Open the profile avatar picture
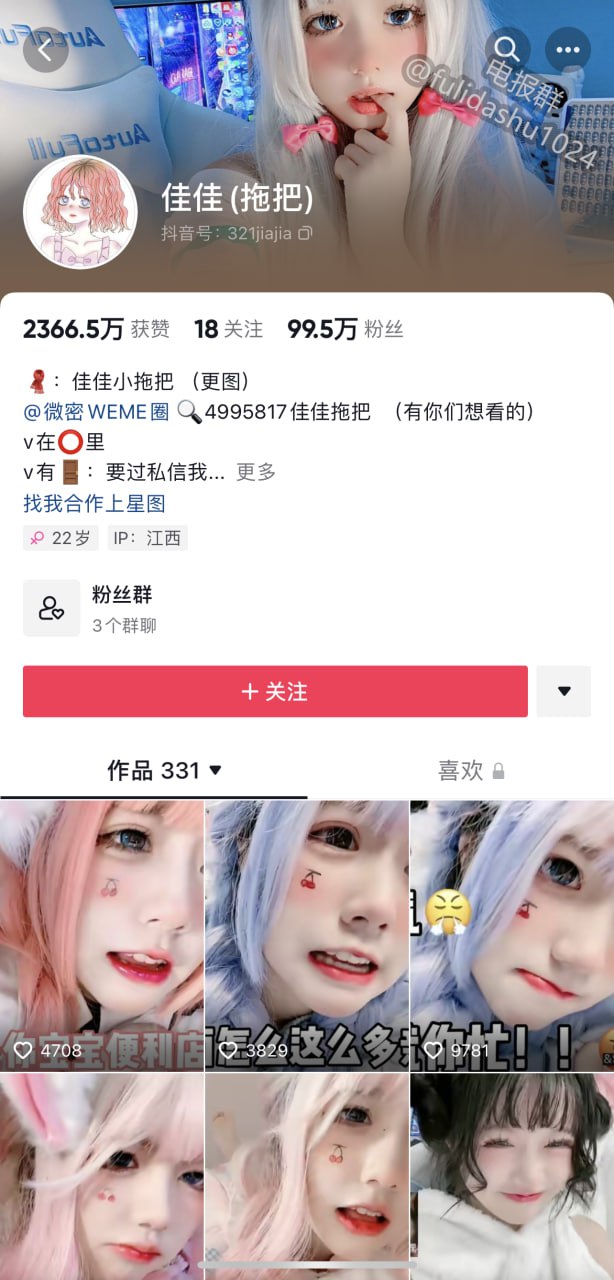This screenshot has width=614, height=1280. pos(80,212)
